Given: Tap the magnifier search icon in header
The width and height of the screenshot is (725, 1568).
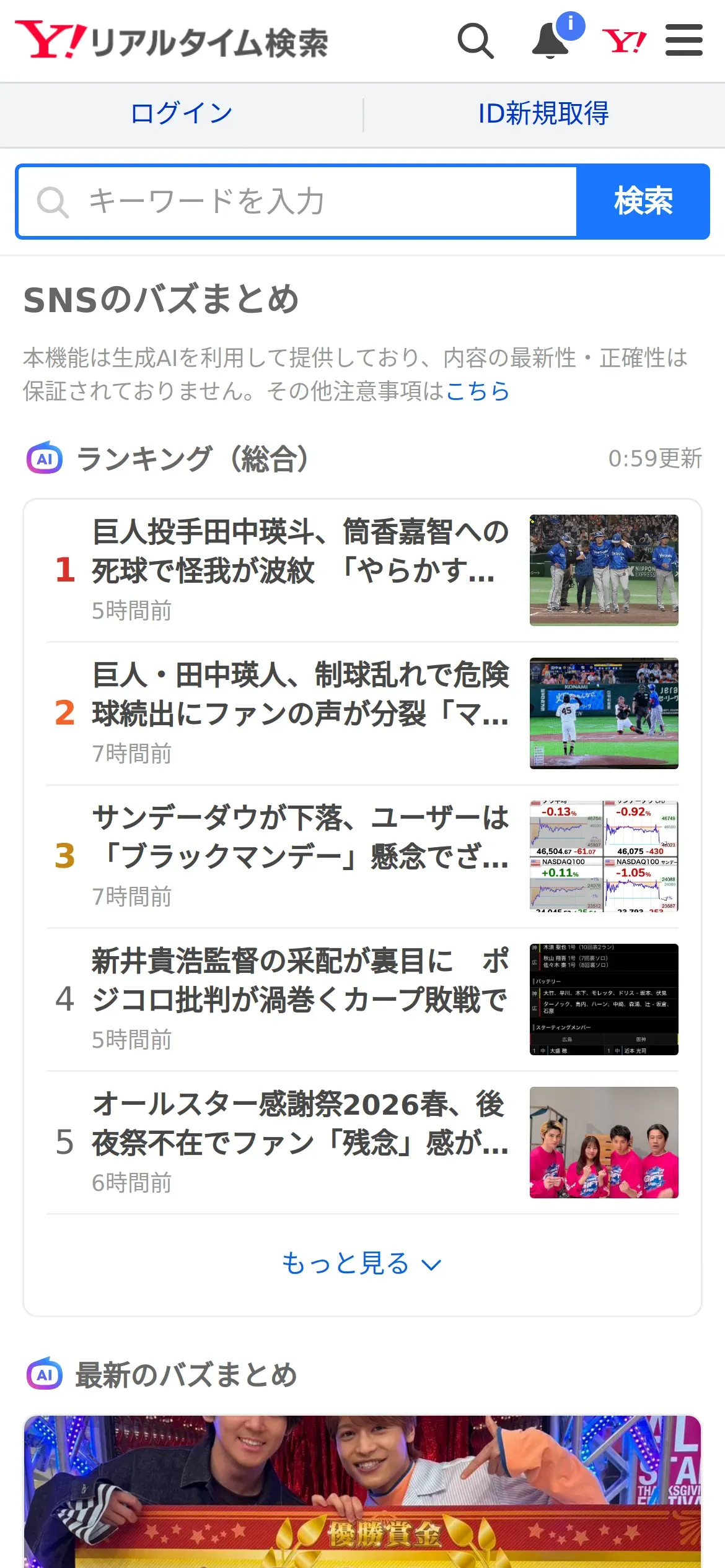Looking at the screenshot, I should pyautogui.click(x=475, y=41).
